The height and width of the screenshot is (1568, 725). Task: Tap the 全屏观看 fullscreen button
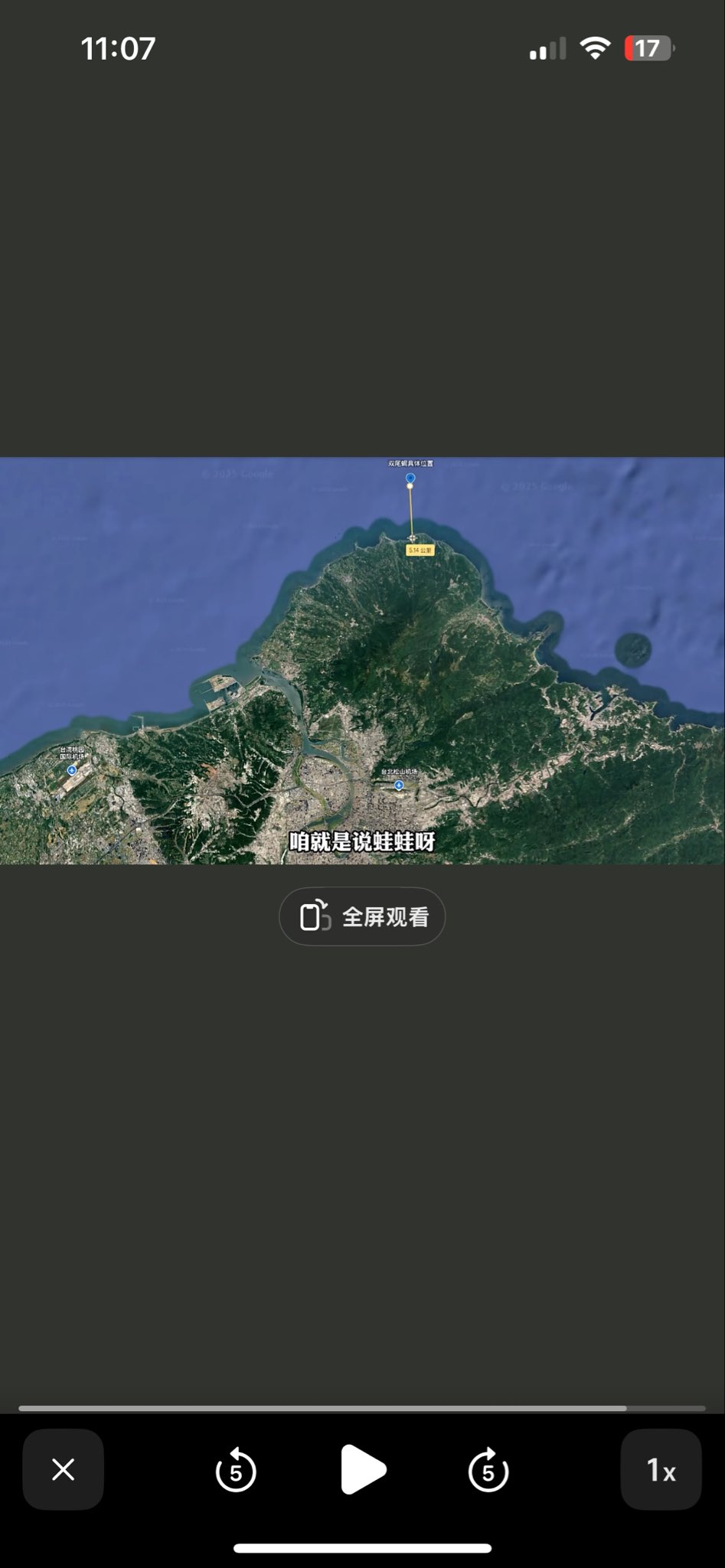pos(362,916)
